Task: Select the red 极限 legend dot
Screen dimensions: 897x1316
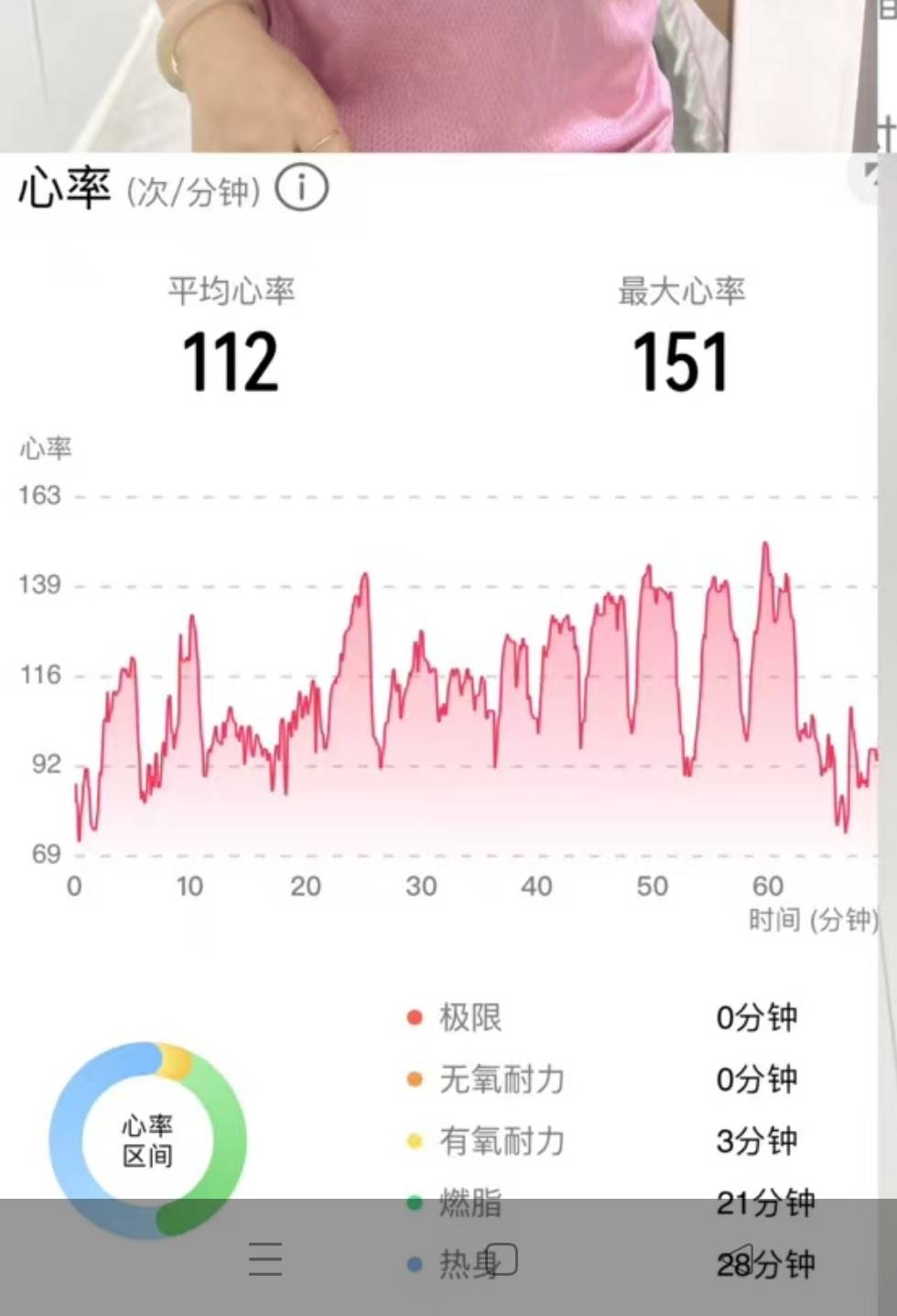Action: pyautogui.click(x=414, y=1017)
